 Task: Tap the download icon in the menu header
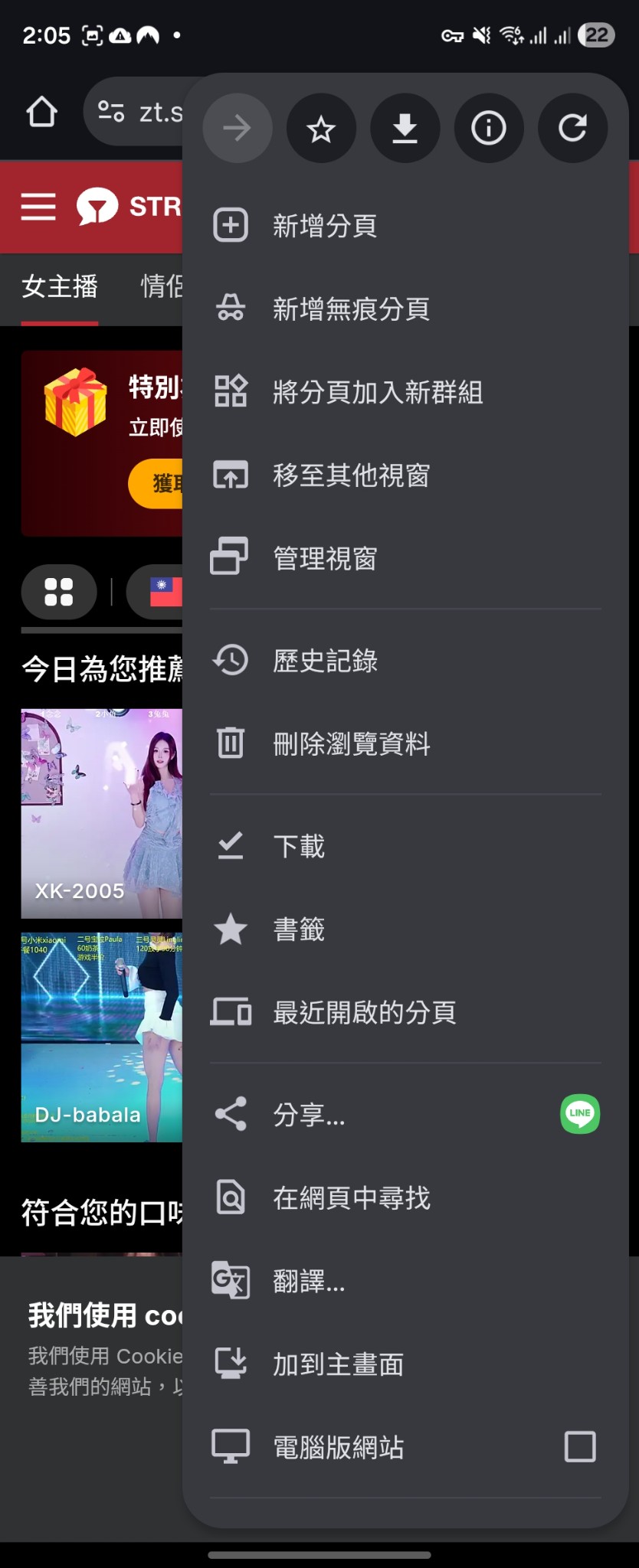coord(405,128)
